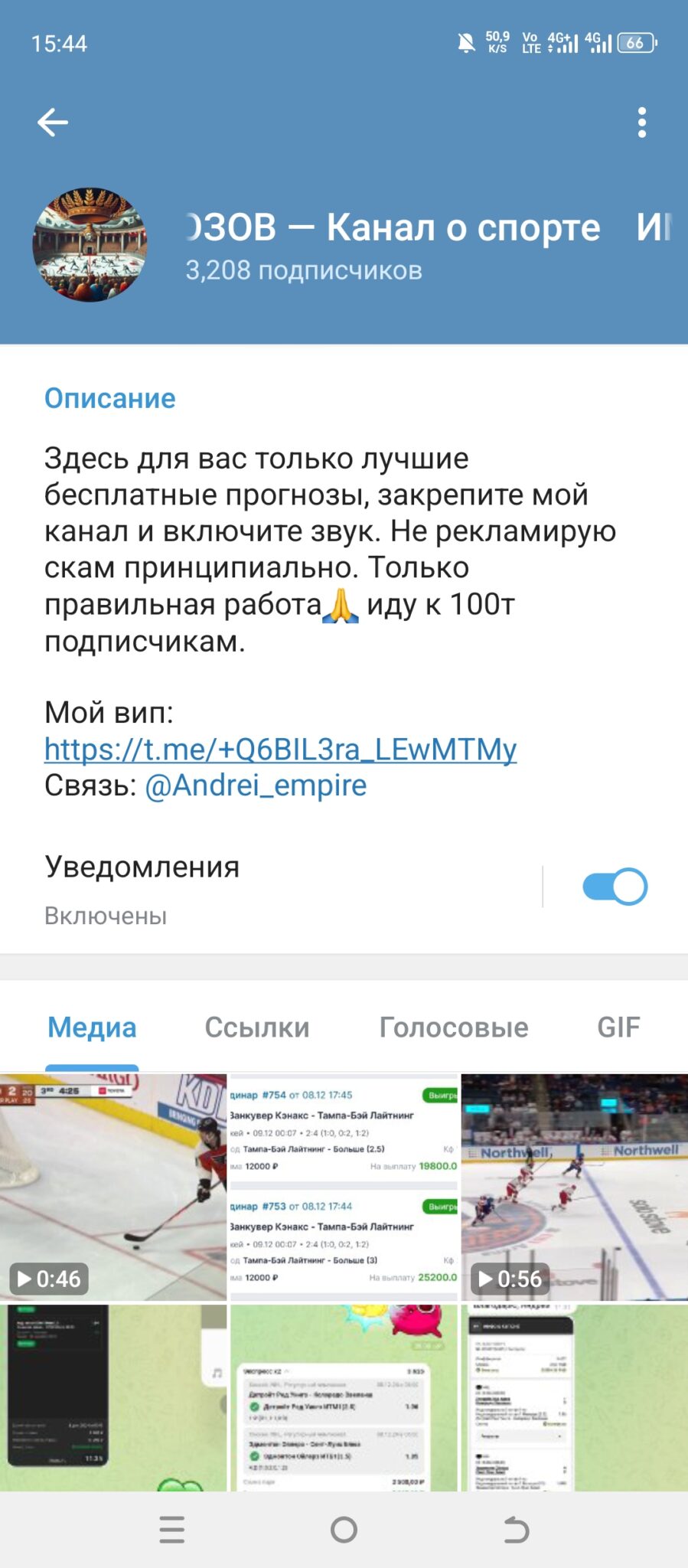Open the three-dot overflow menu

click(641, 122)
